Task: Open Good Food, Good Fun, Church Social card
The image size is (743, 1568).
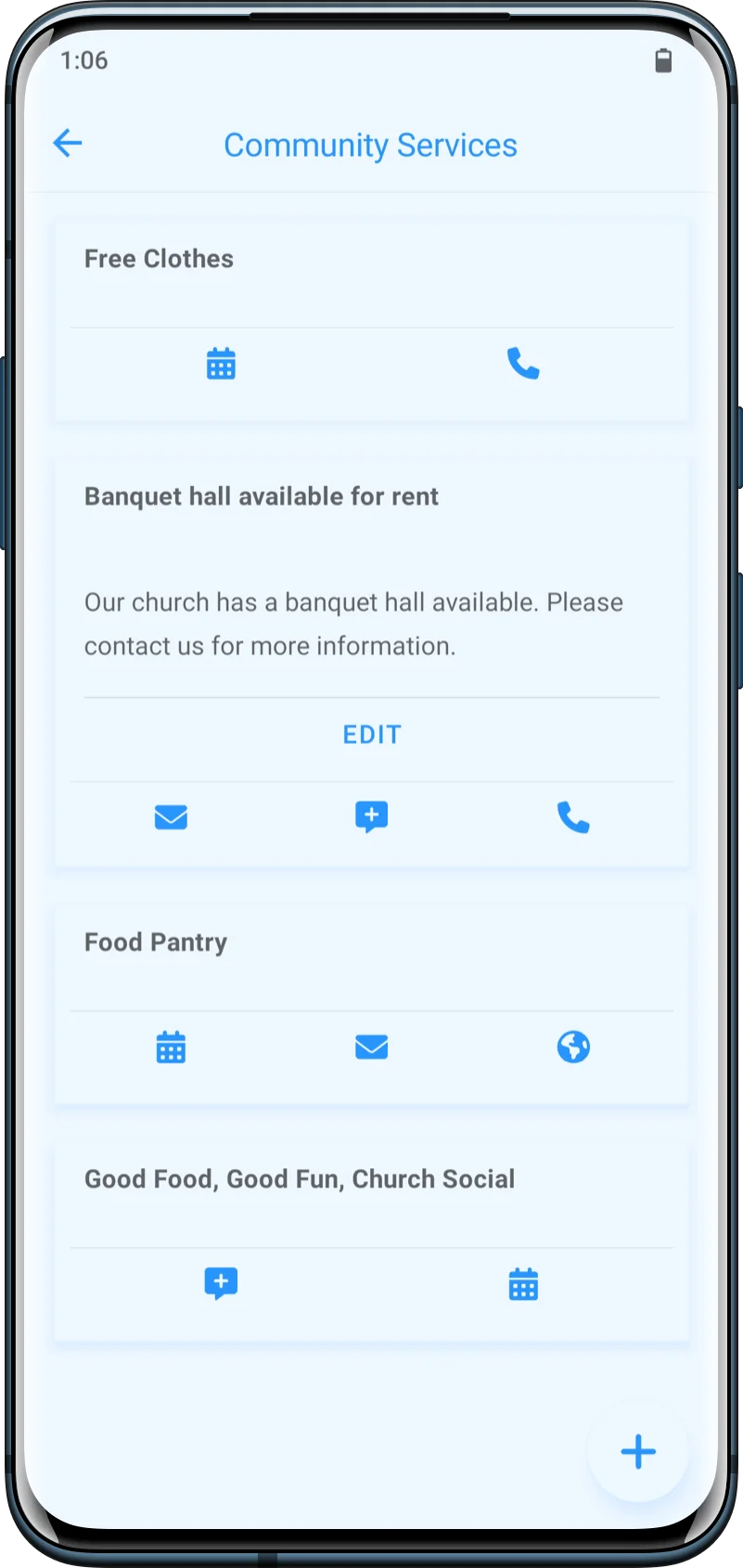Action: [300, 1179]
